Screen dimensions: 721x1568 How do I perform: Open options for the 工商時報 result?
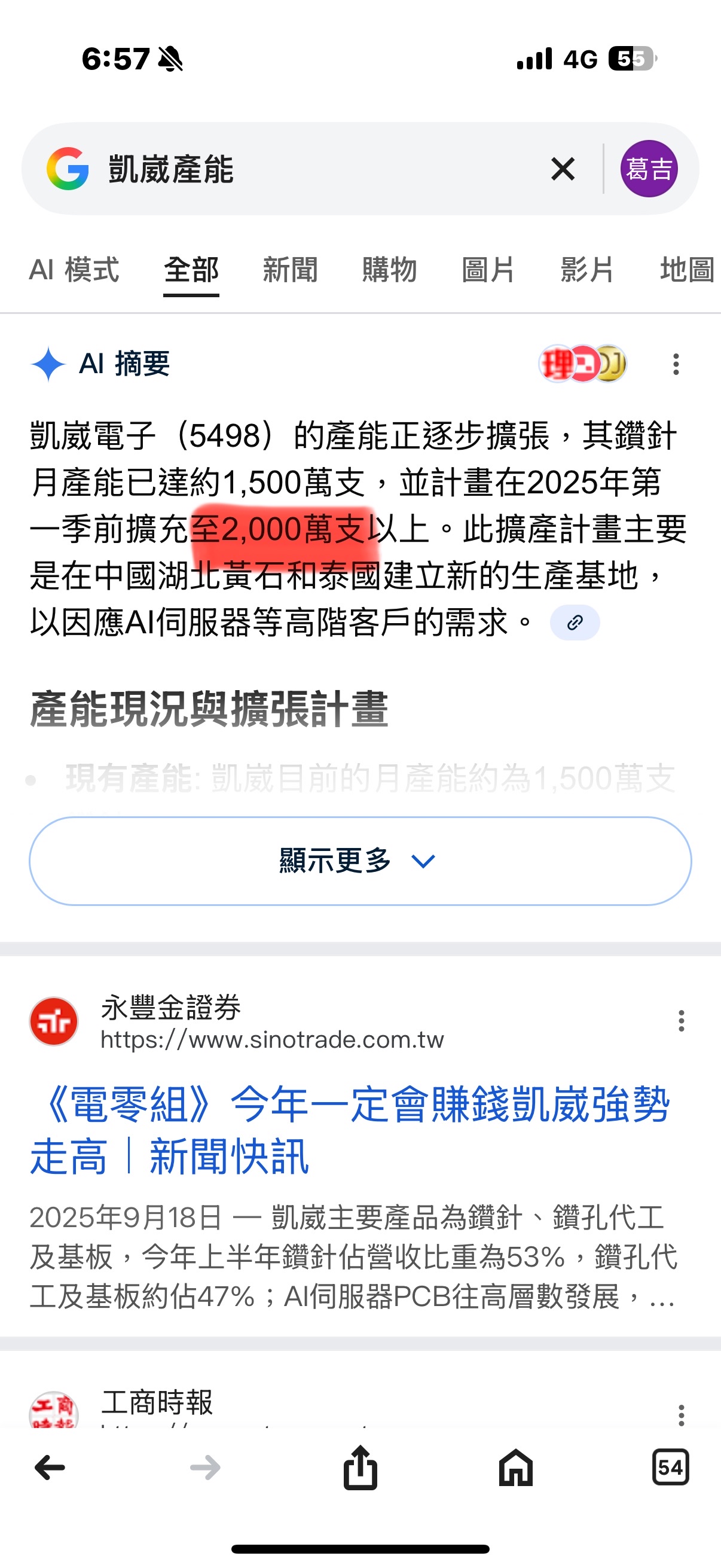point(681,1415)
